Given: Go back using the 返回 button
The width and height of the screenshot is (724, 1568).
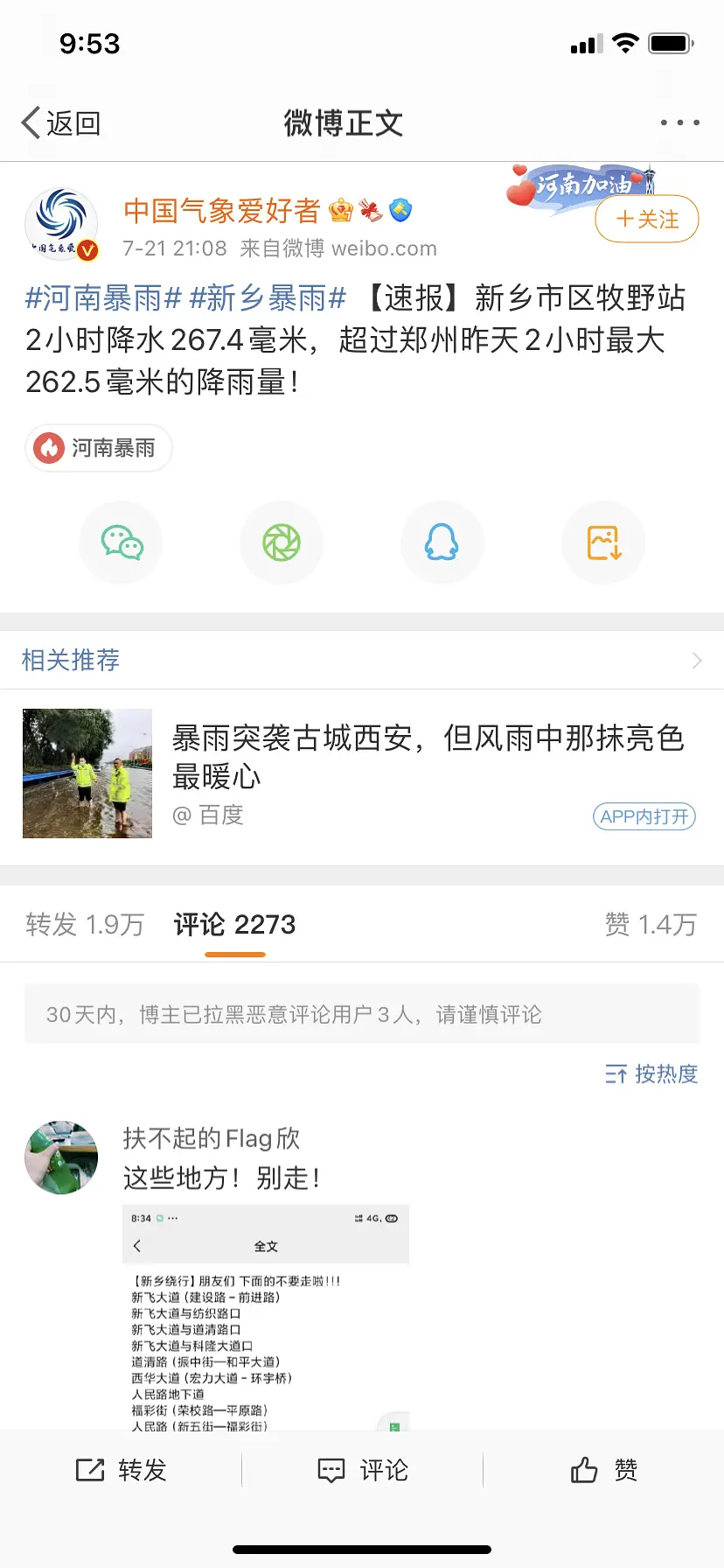Looking at the screenshot, I should tap(61, 123).
